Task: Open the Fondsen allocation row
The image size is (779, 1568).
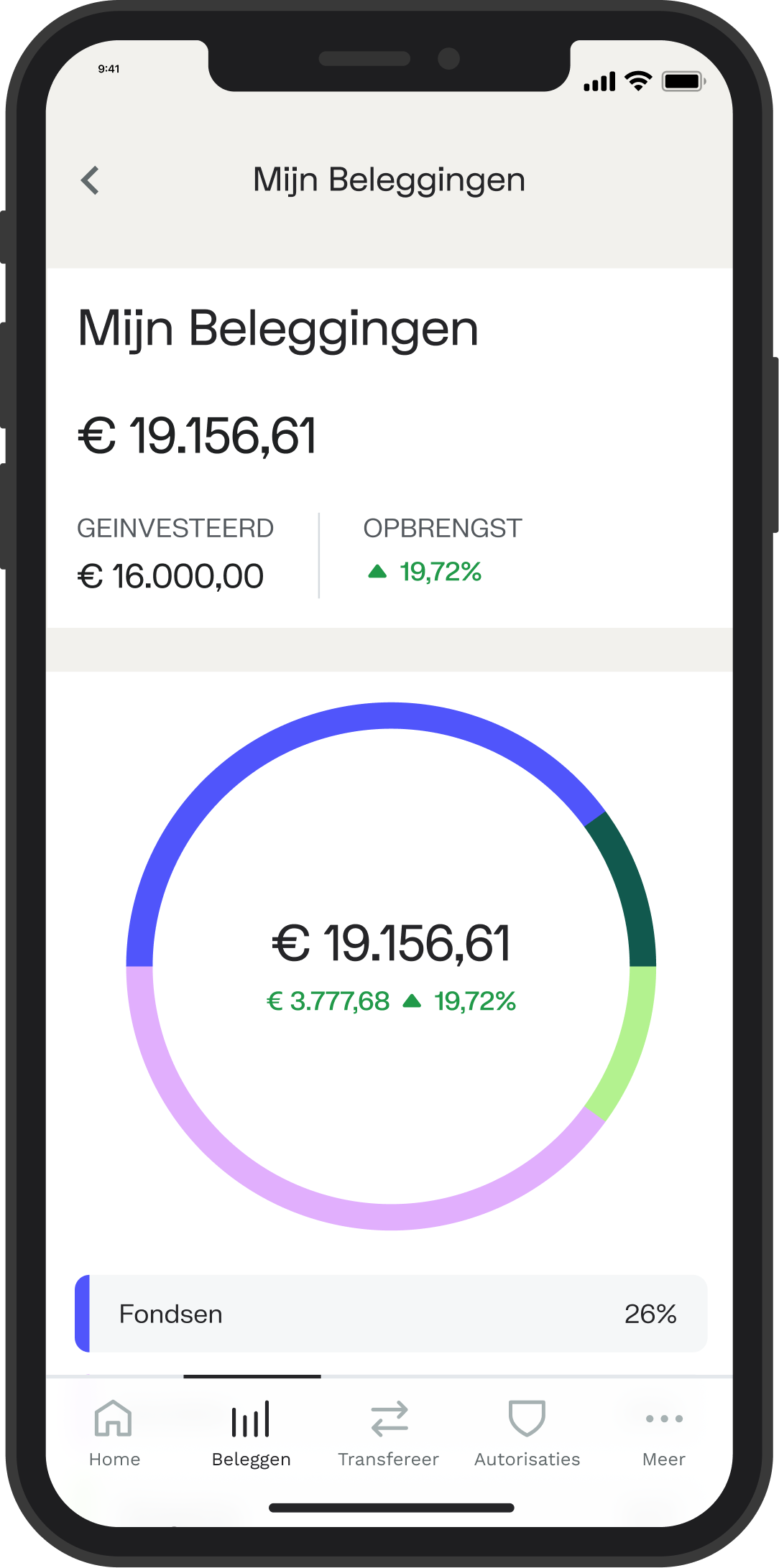Action: (x=391, y=1314)
